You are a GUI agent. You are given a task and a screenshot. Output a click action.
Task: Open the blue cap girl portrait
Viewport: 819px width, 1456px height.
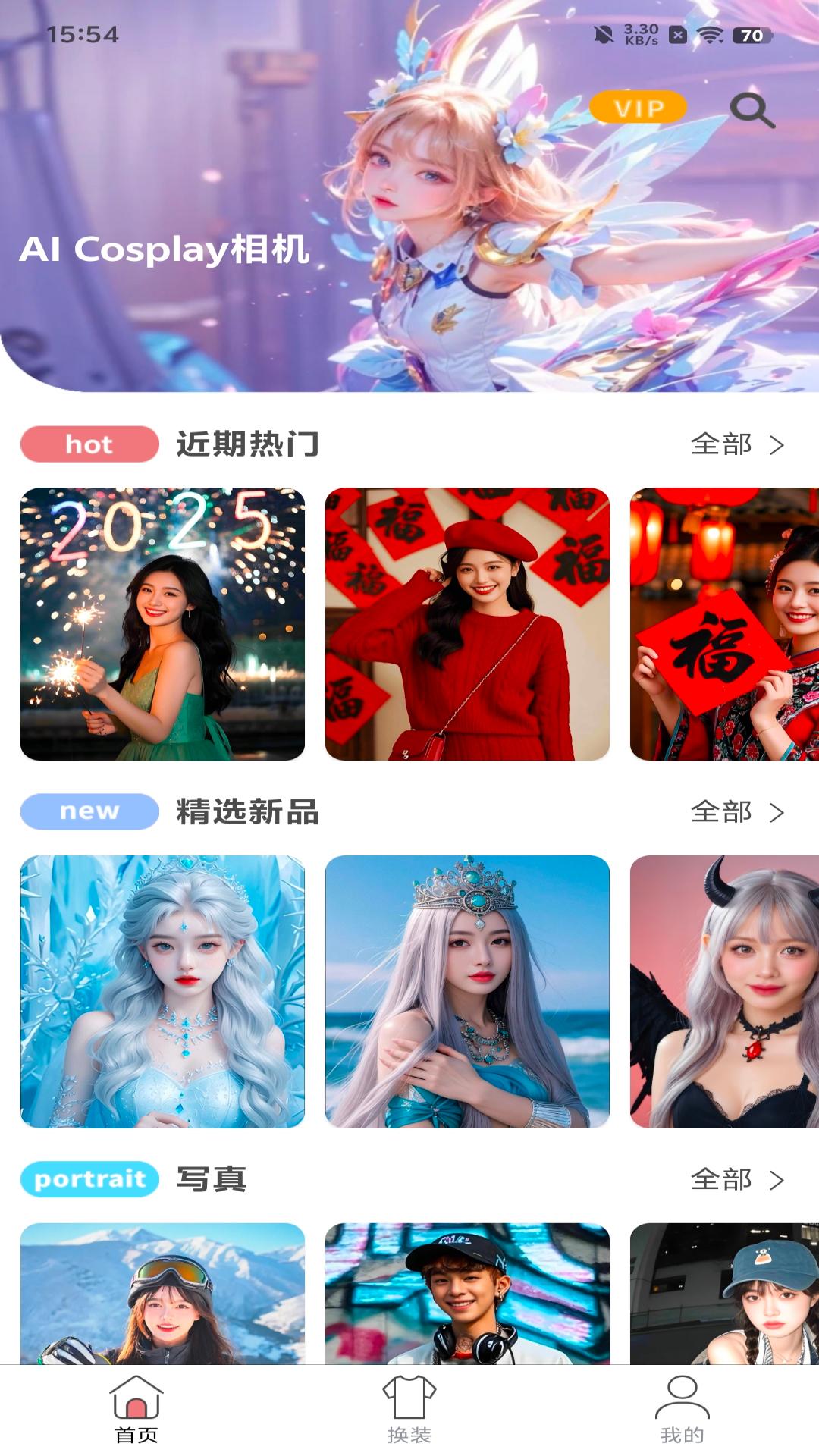click(x=724, y=1294)
